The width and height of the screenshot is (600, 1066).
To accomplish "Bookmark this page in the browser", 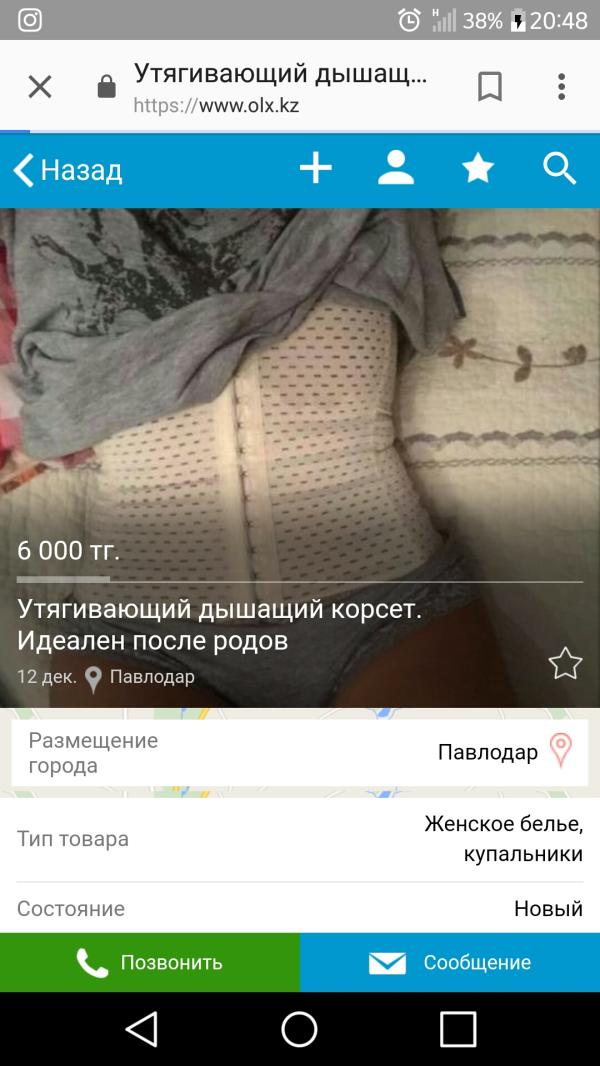I will coord(490,88).
